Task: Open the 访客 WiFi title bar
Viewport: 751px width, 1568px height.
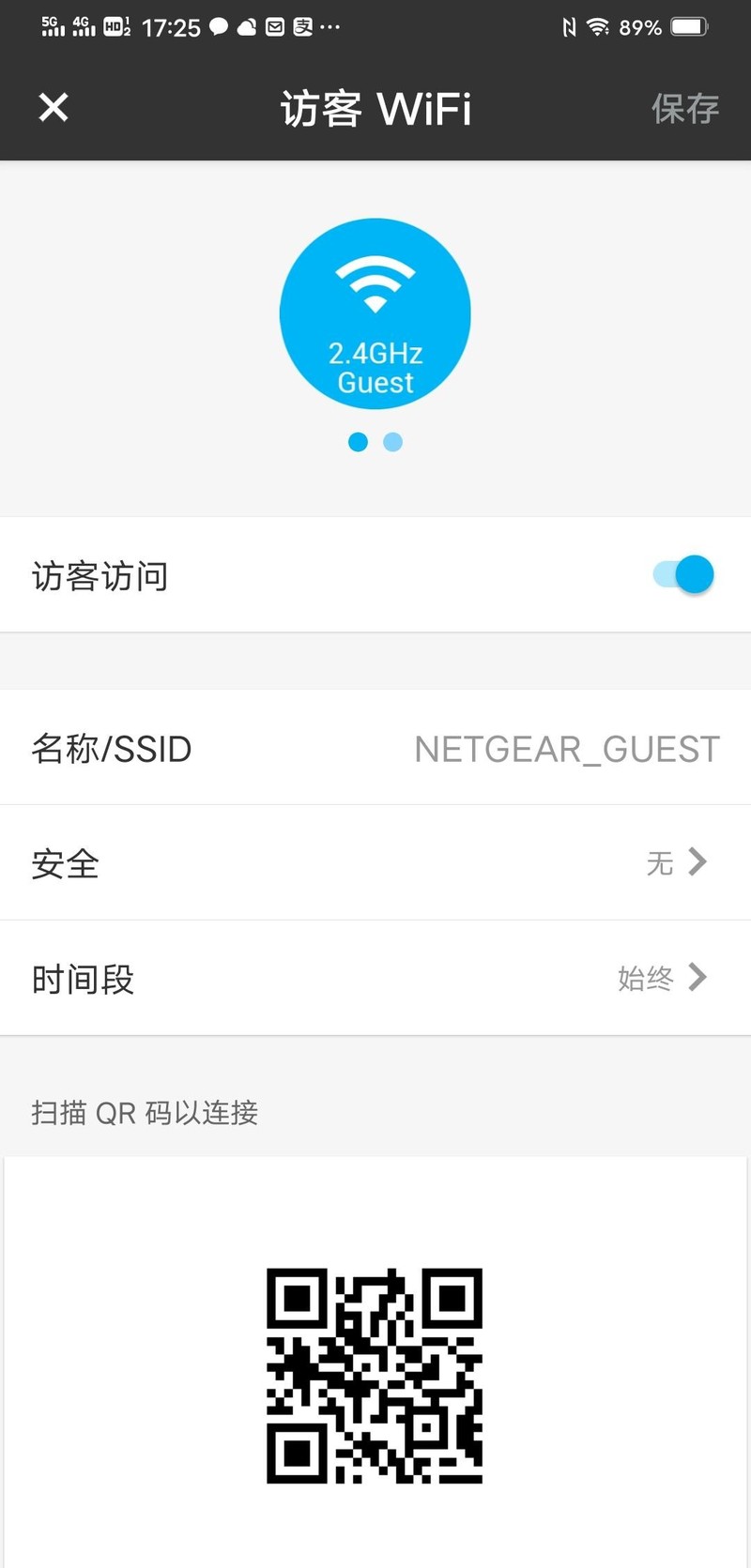Action: (375, 108)
